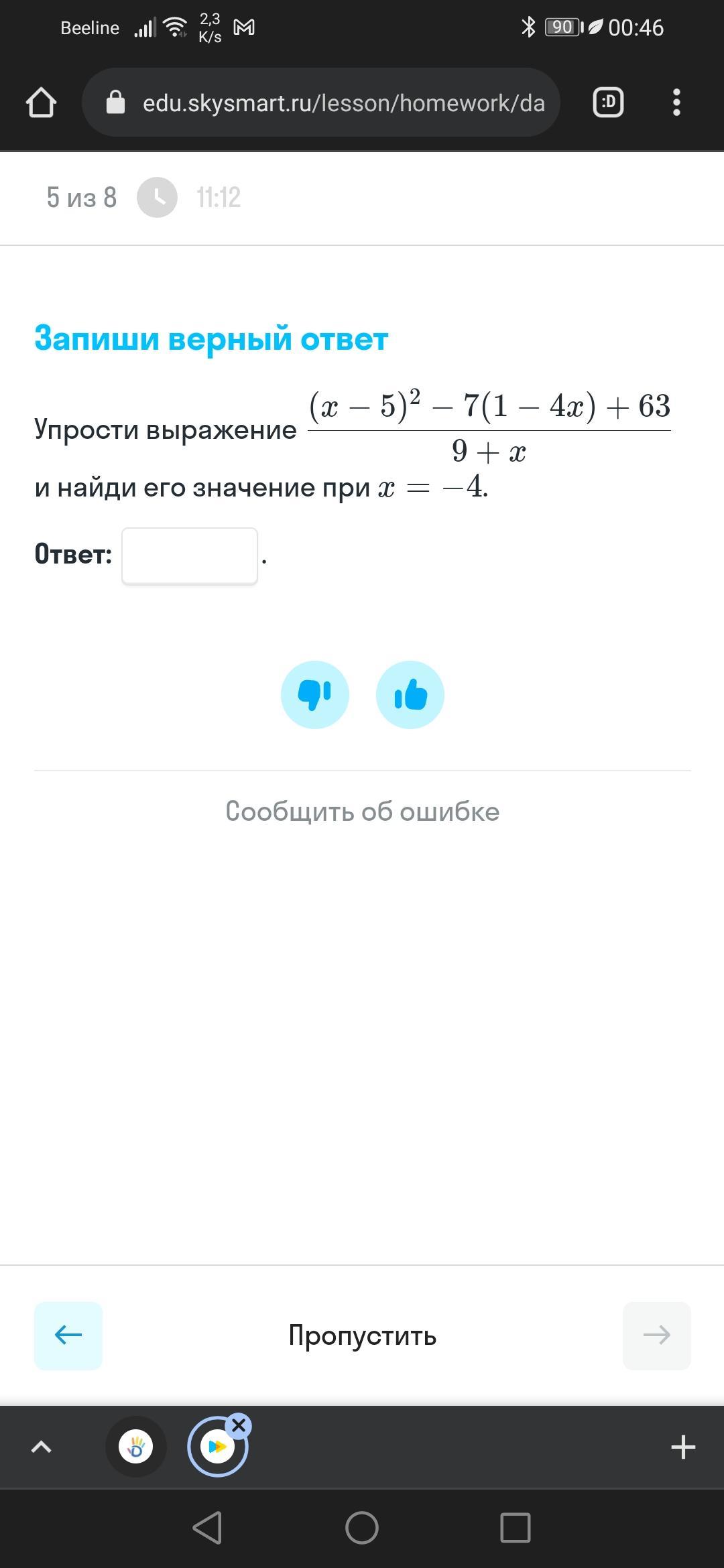Image resolution: width=724 pixels, height=1568 pixels.
Task: Like this task with thumbs up
Action: [x=410, y=695]
